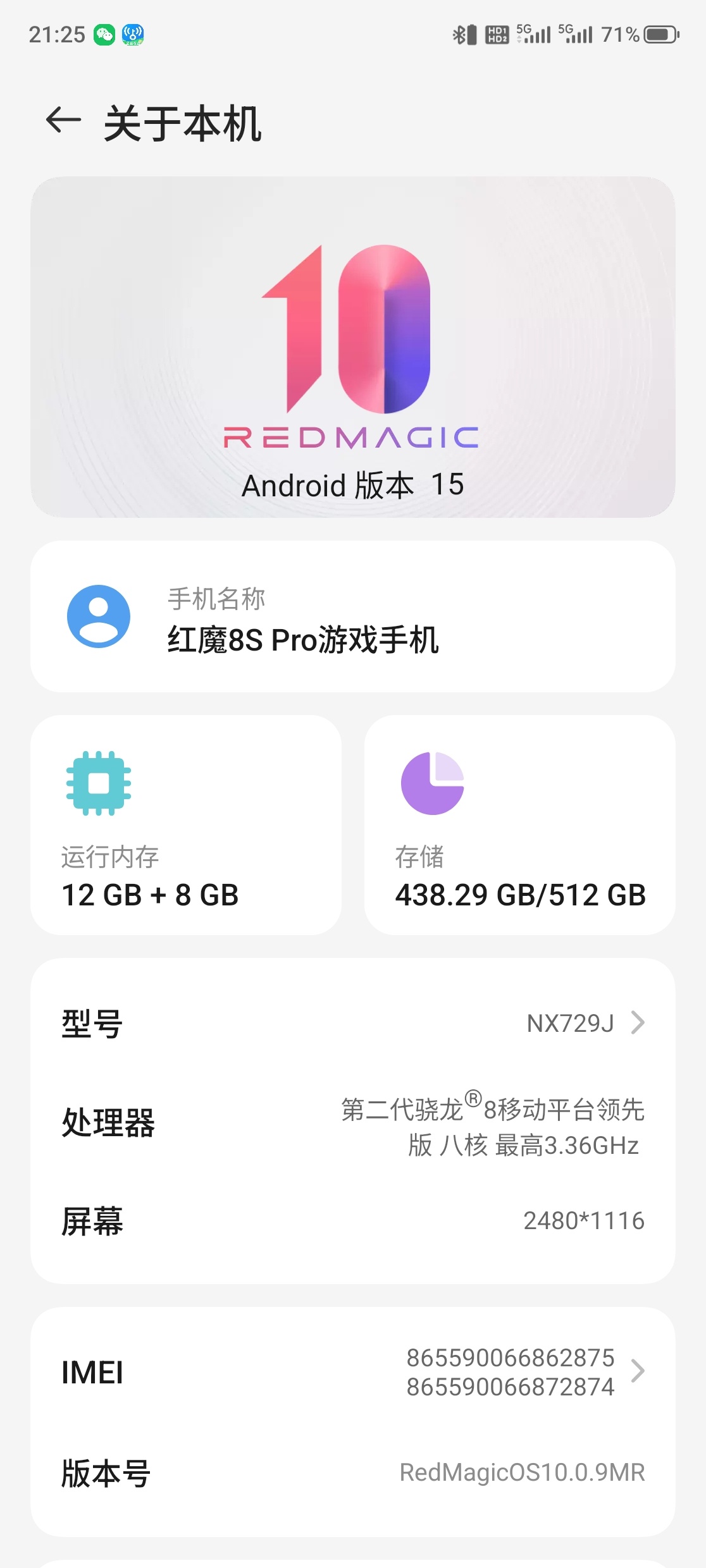Tap the 438.29 GB/512 GB usage indicator
The width and height of the screenshot is (706, 1568).
(x=520, y=895)
